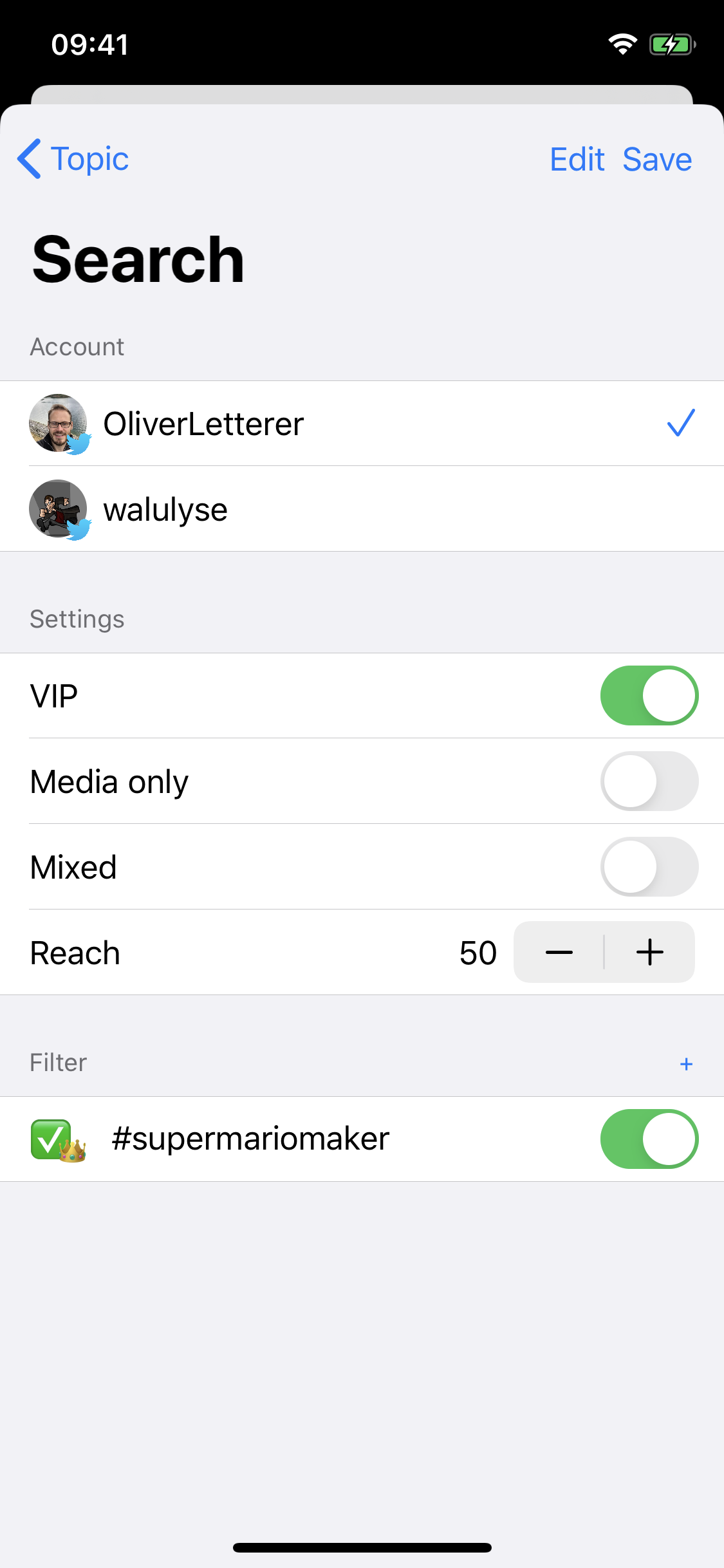
Task: Turn off the VIP switch
Action: (649, 696)
